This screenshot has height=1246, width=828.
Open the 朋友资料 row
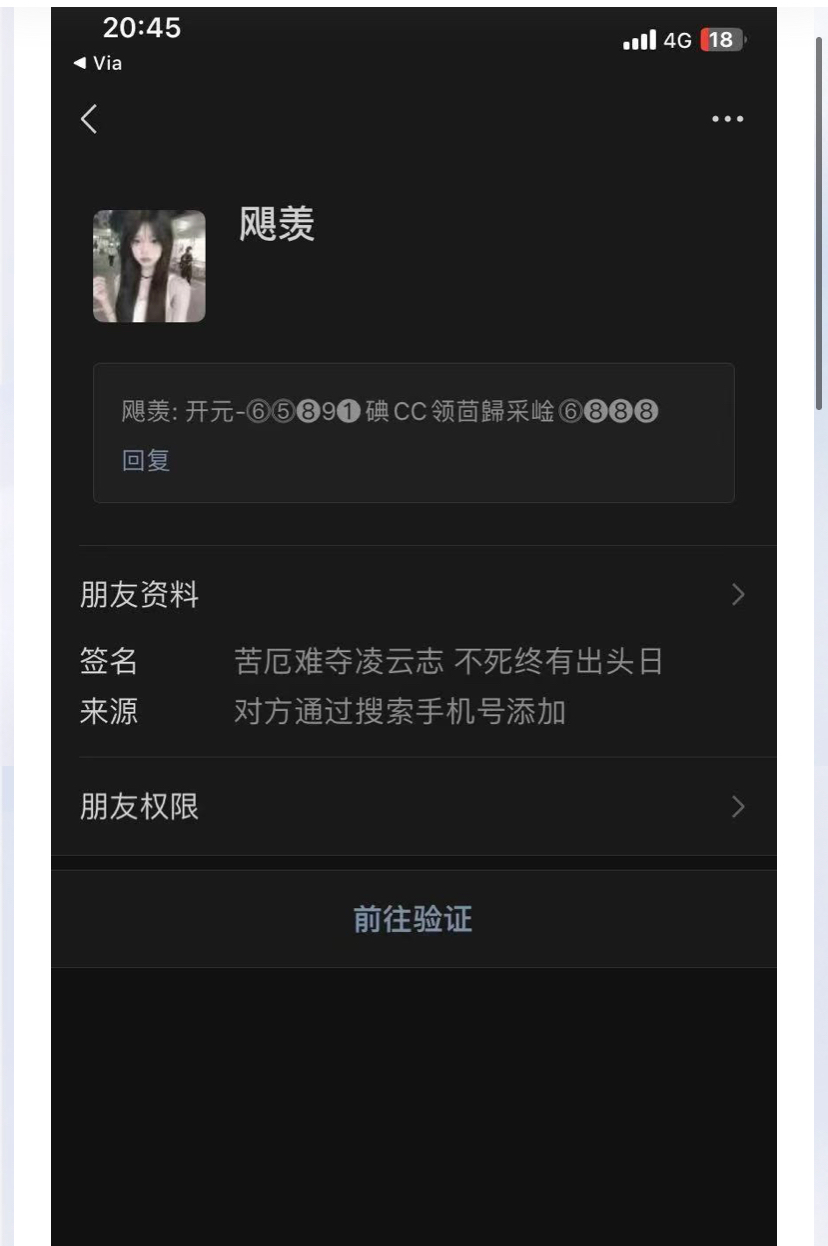click(x=413, y=596)
